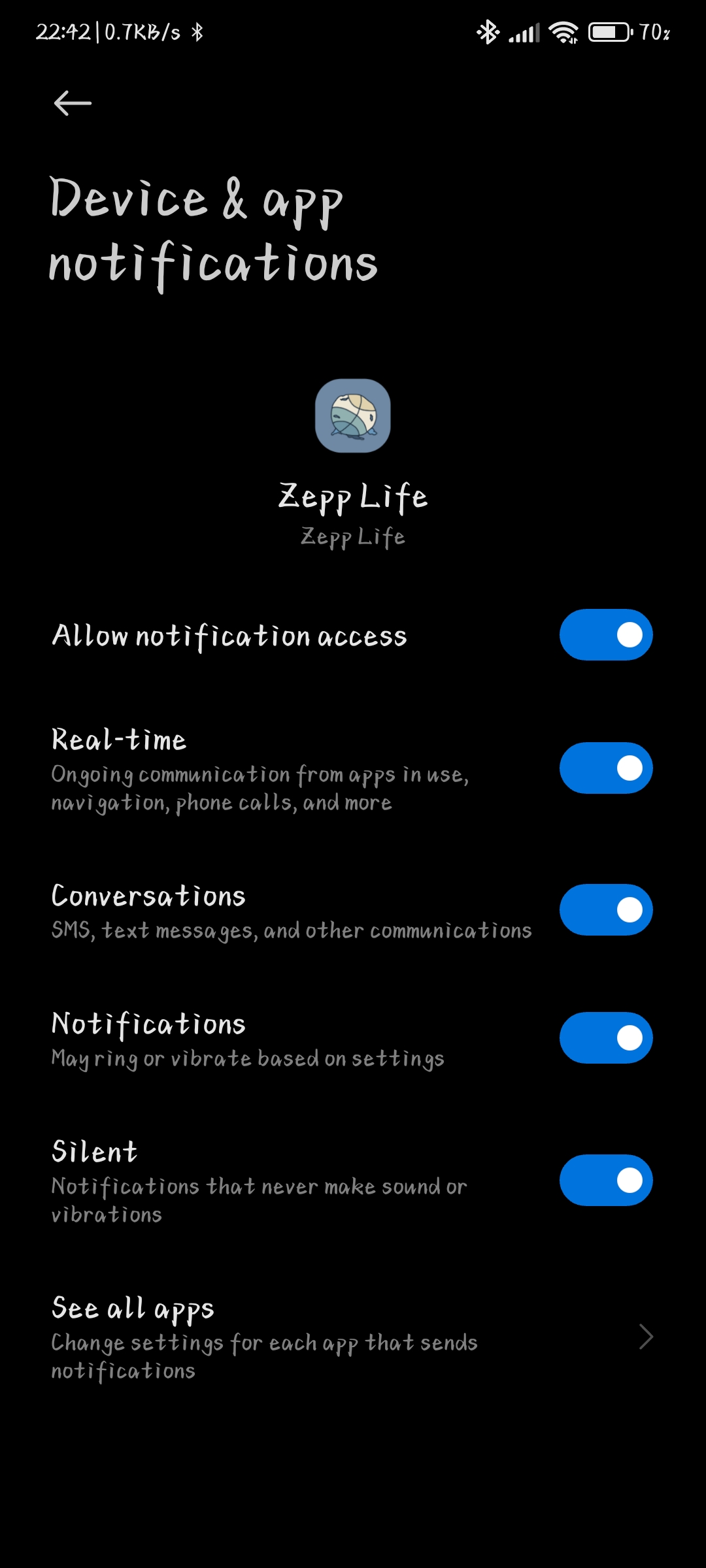The width and height of the screenshot is (706, 1568).
Task: Turn off the Conversations switch
Action: [x=606, y=910]
